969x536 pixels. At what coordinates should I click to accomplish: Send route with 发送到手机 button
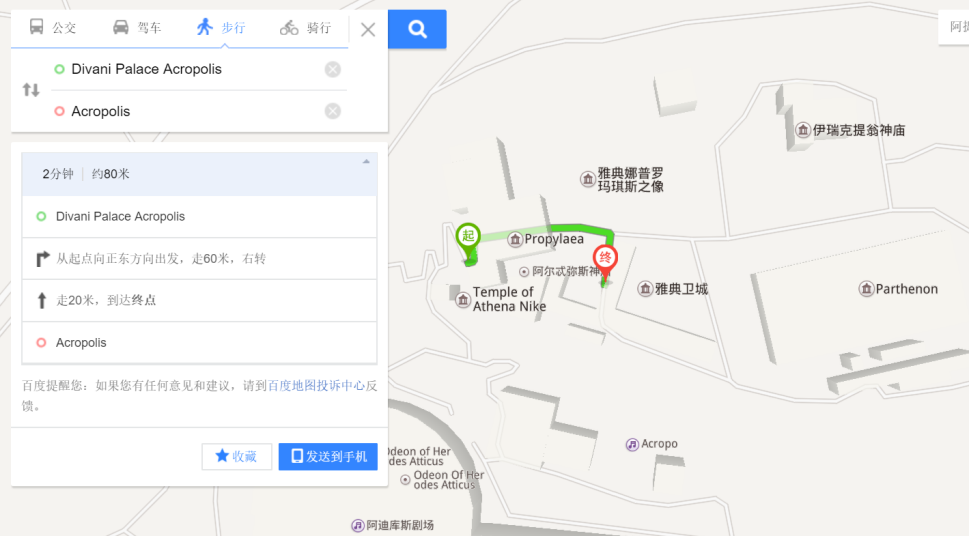[328, 457]
